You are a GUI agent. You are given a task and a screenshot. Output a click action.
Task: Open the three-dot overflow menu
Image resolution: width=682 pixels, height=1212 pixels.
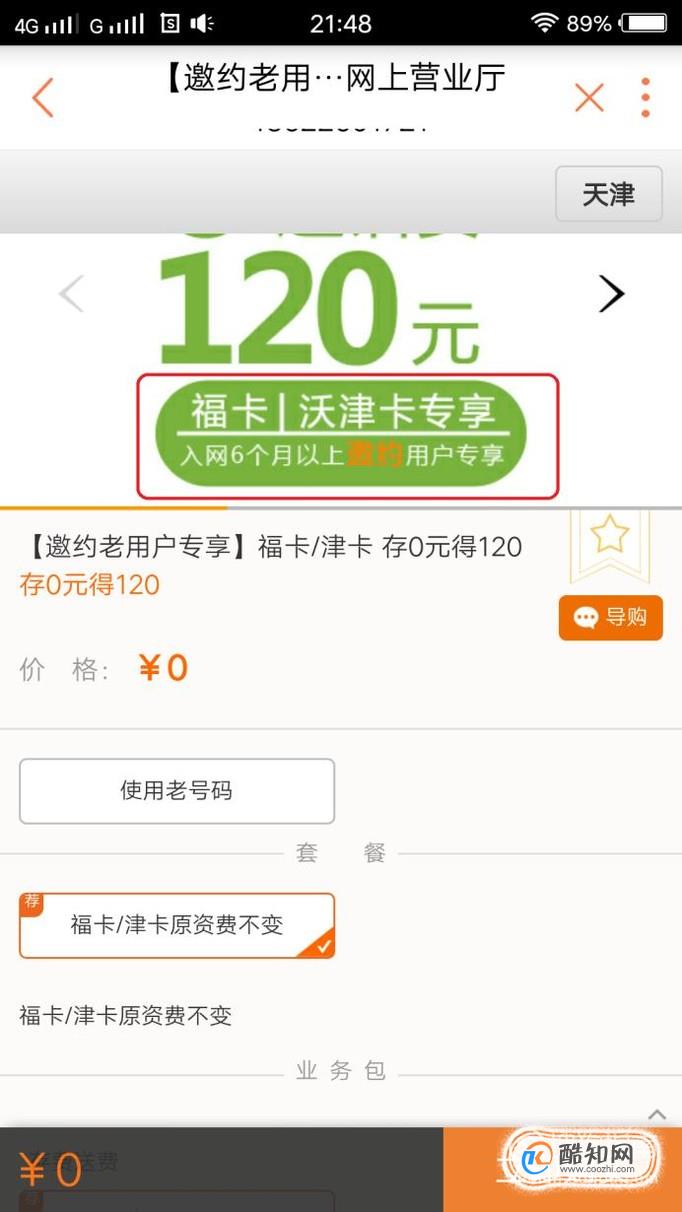coord(646,97)
